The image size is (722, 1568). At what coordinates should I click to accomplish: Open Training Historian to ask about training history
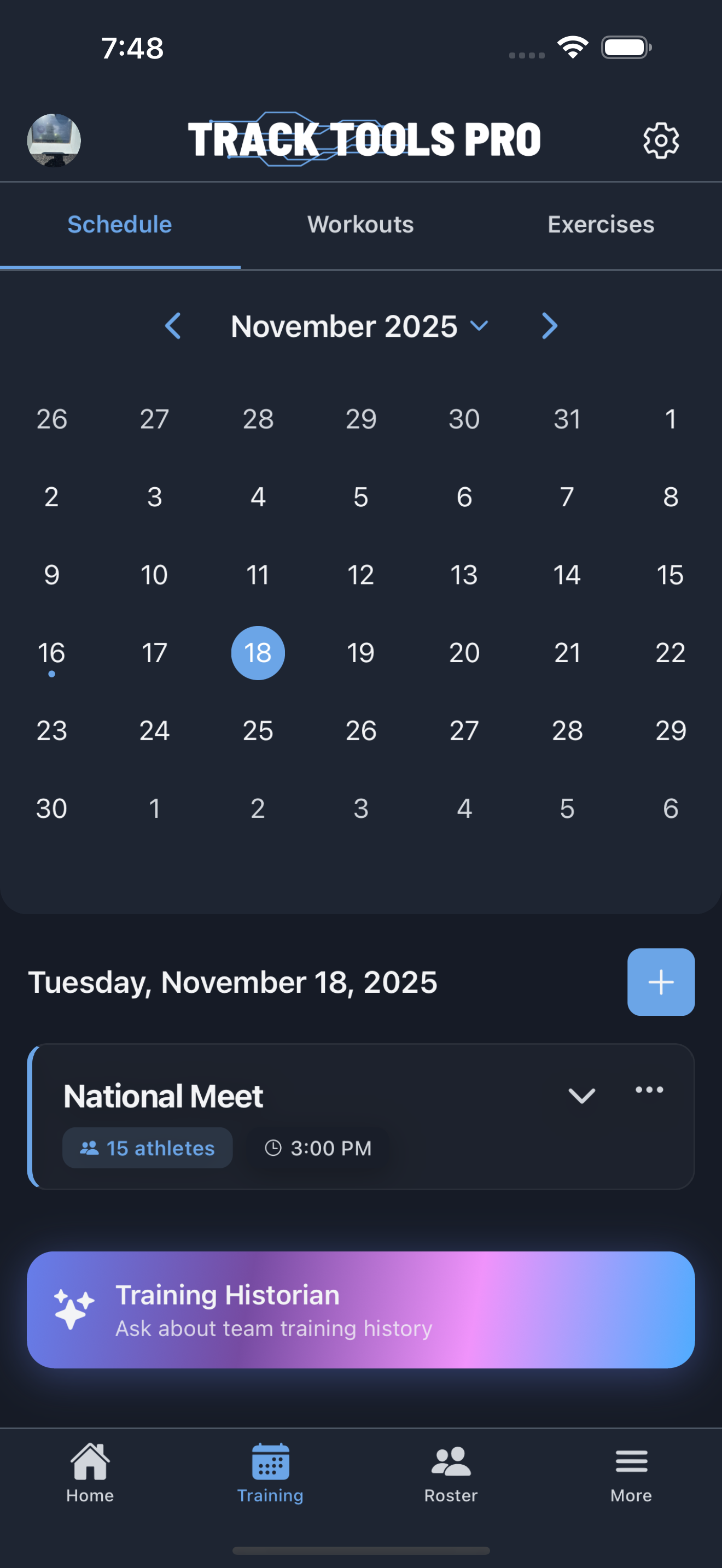pyautogui.click(x=360, y=1309)
